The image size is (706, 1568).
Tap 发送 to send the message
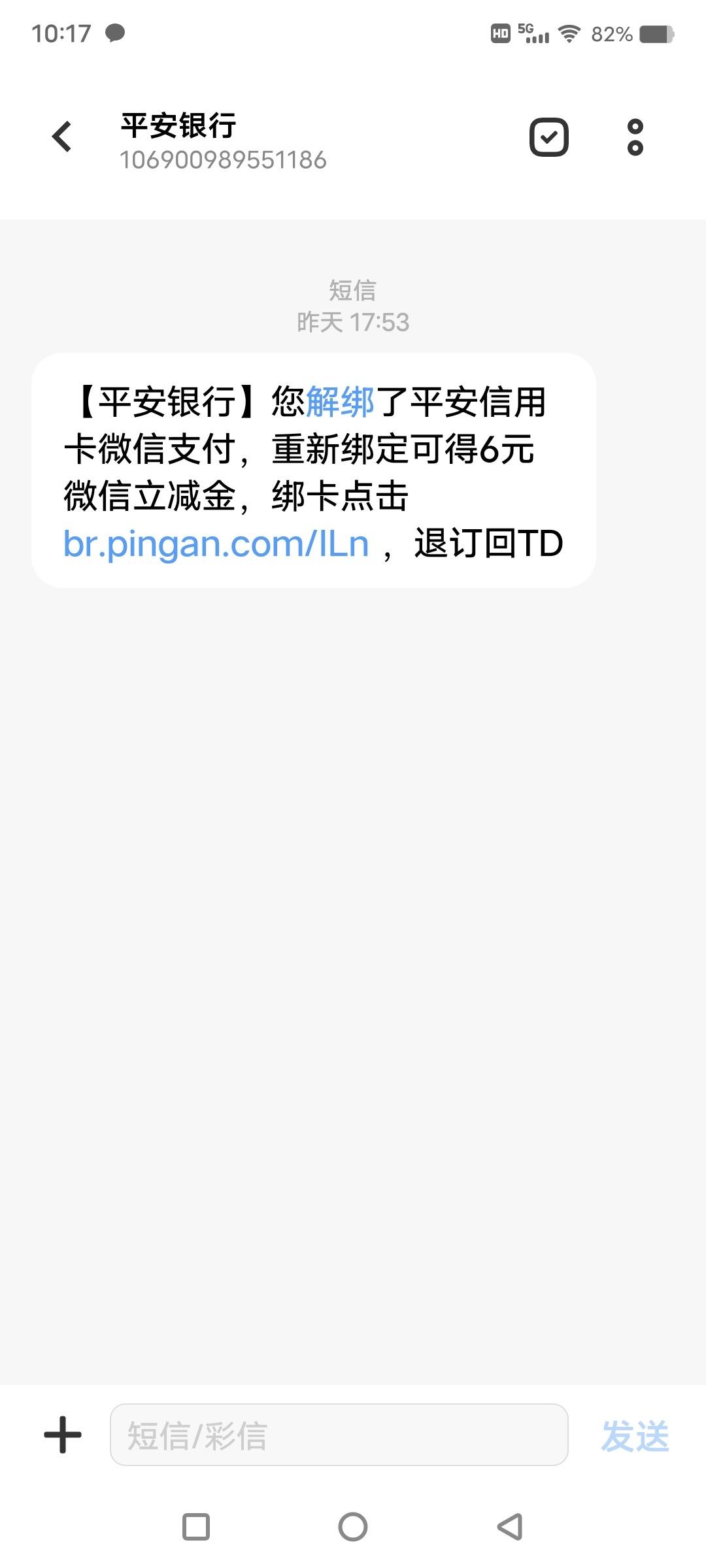(635, 1436)
